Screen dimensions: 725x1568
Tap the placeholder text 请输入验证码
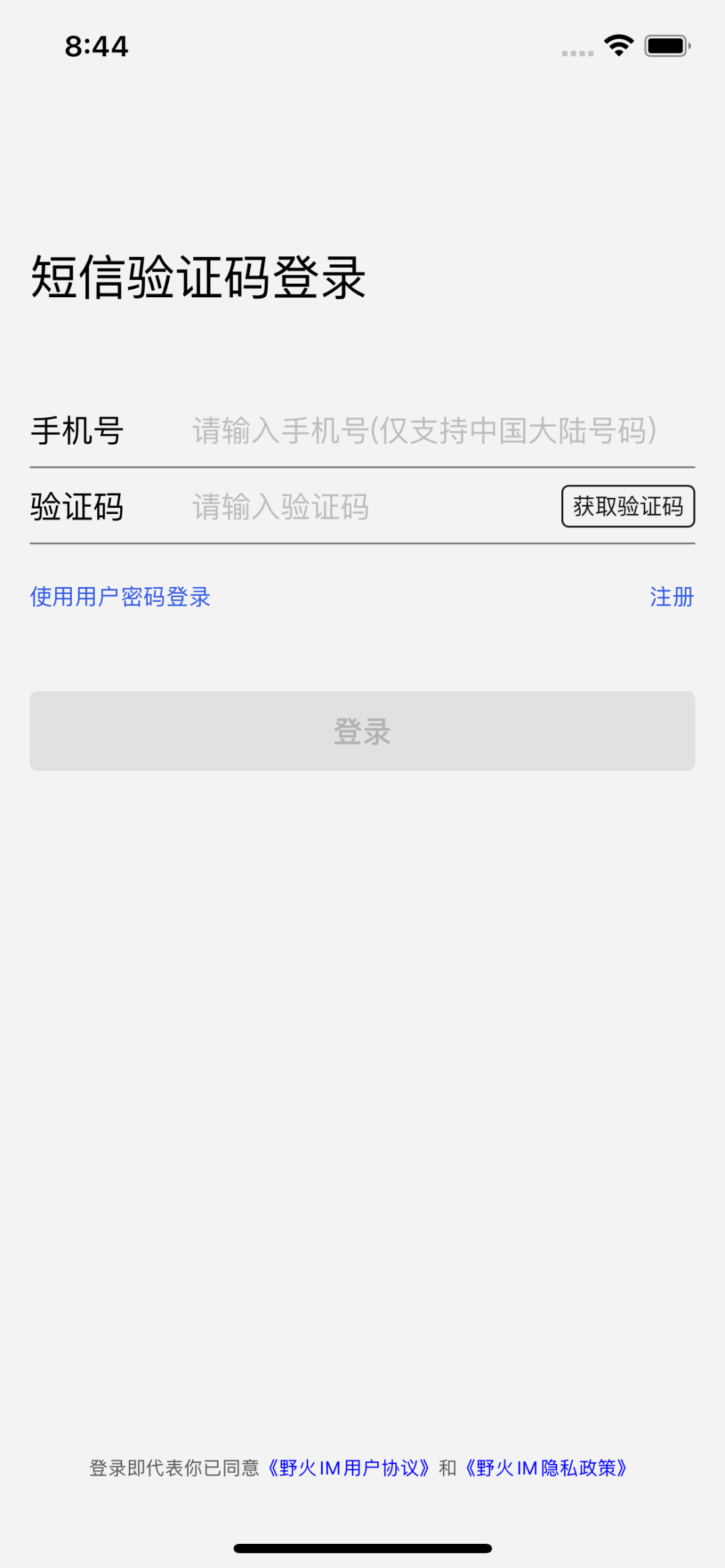click(x=280, y=507)
